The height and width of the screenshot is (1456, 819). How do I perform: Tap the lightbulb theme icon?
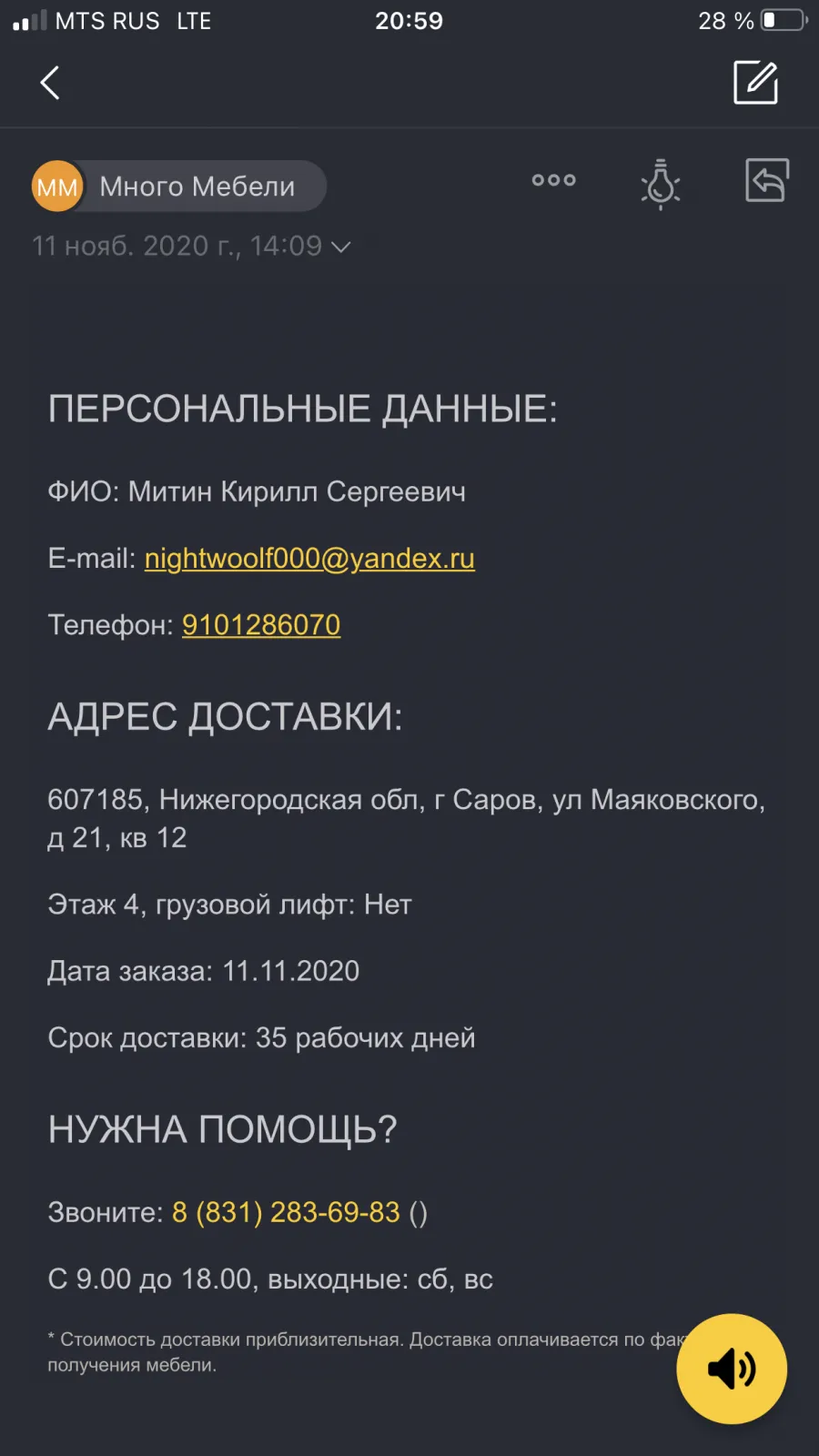point(661,184)
